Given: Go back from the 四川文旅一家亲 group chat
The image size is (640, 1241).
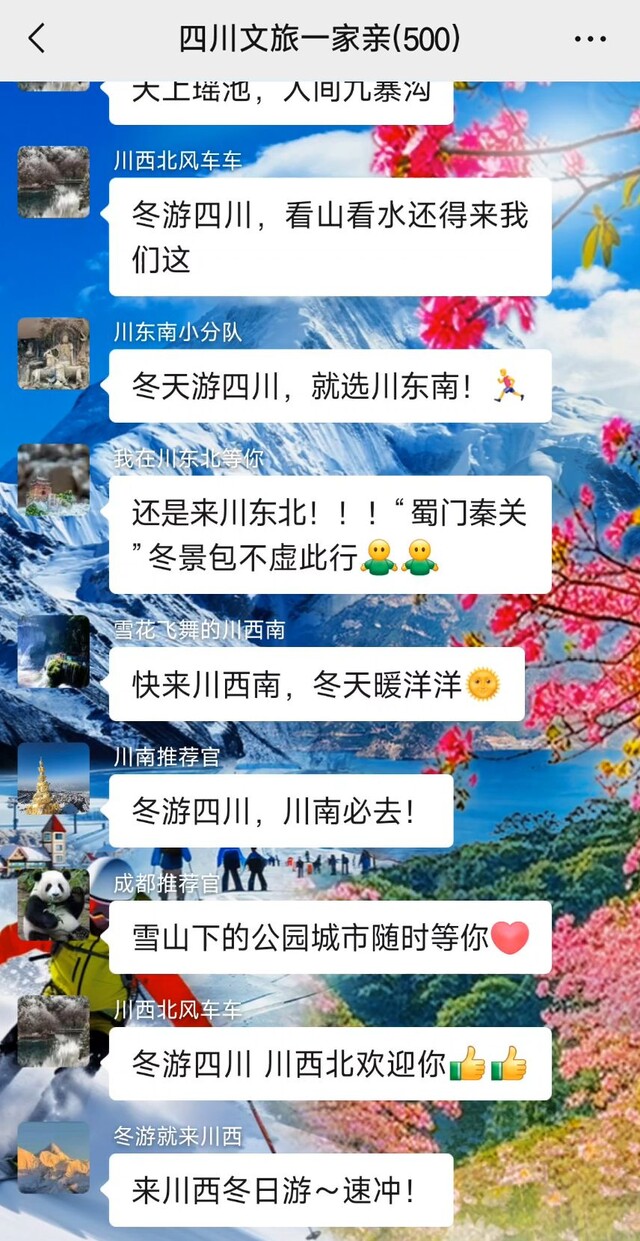Looking at the screenshot, I should [37, 39].
